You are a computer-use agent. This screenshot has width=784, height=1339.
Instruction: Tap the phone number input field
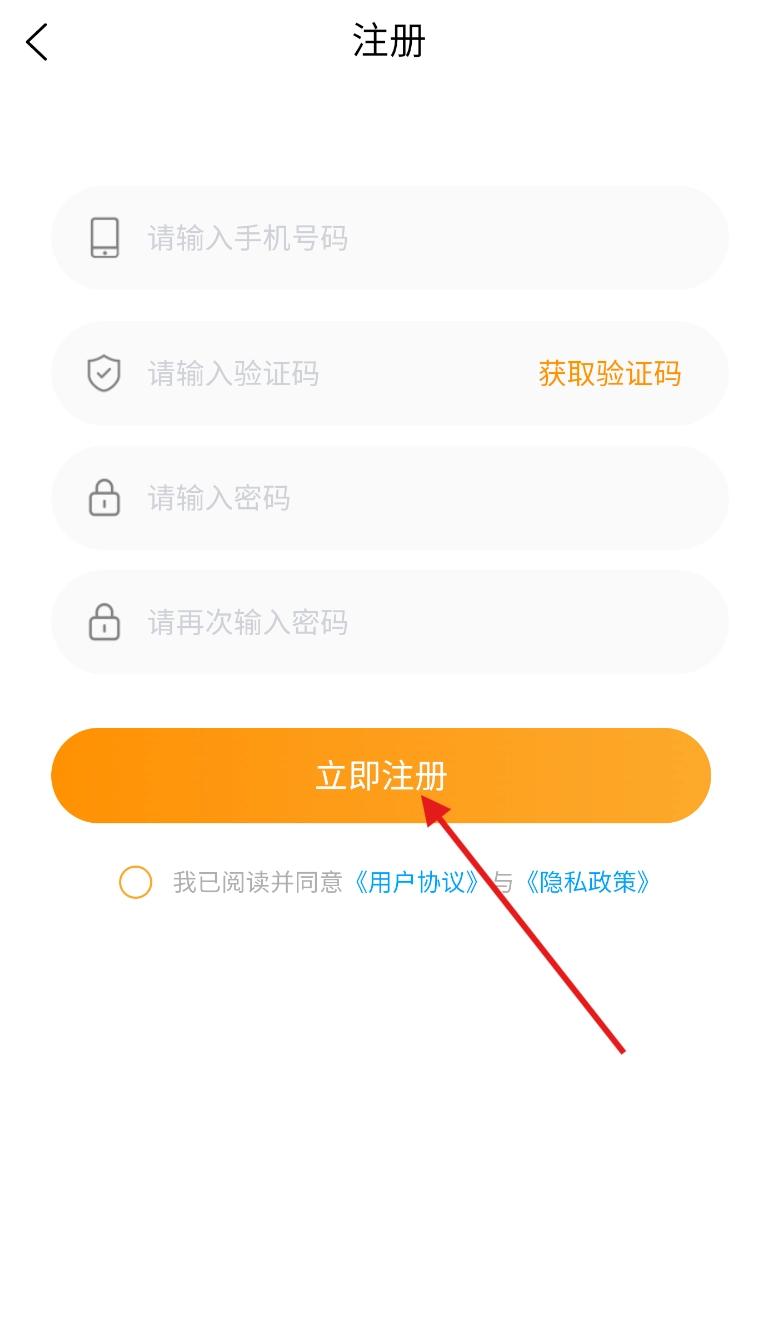tap(400, 238)
